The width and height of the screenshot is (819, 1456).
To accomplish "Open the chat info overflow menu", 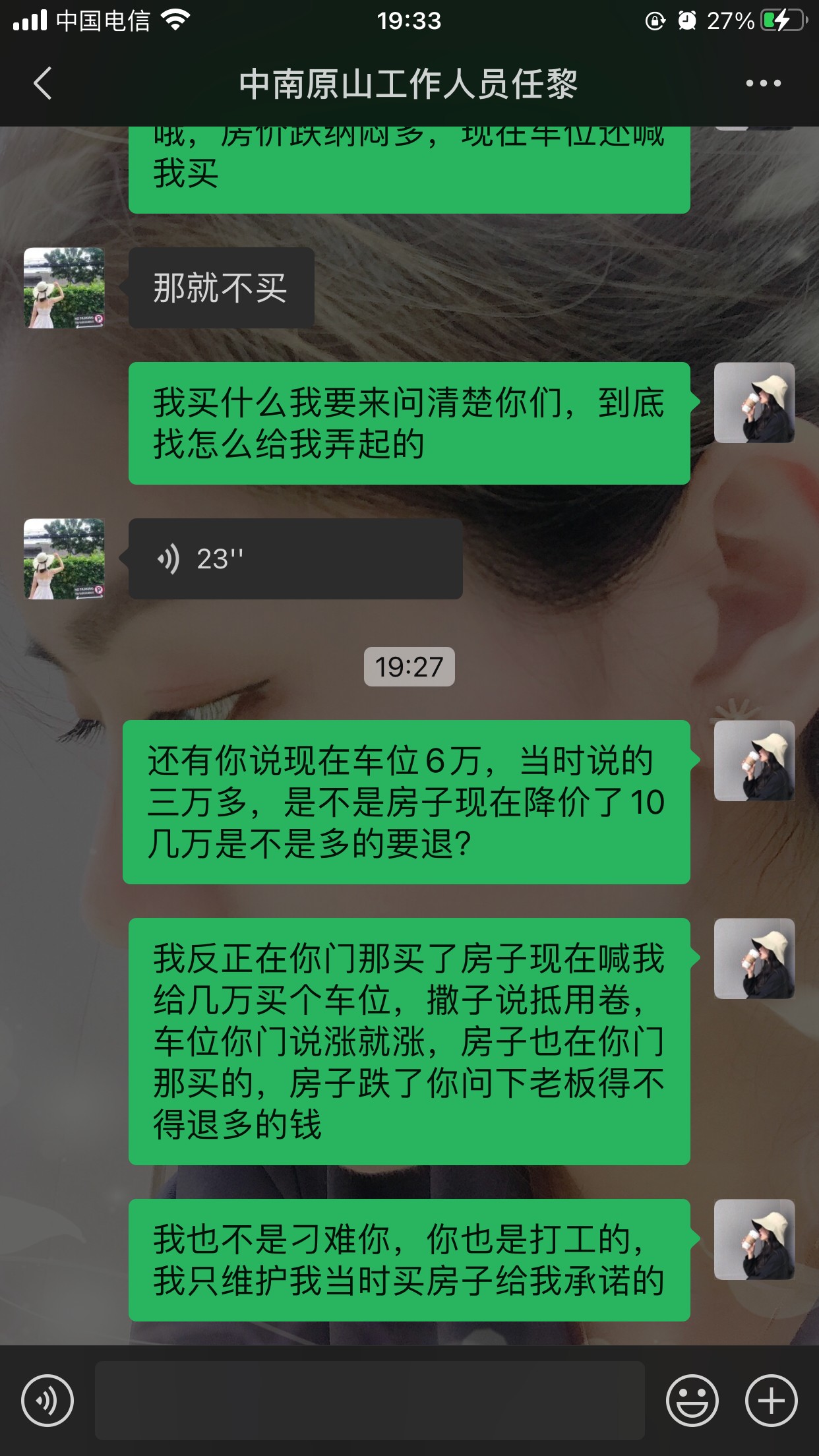I will tap(763, 84).
